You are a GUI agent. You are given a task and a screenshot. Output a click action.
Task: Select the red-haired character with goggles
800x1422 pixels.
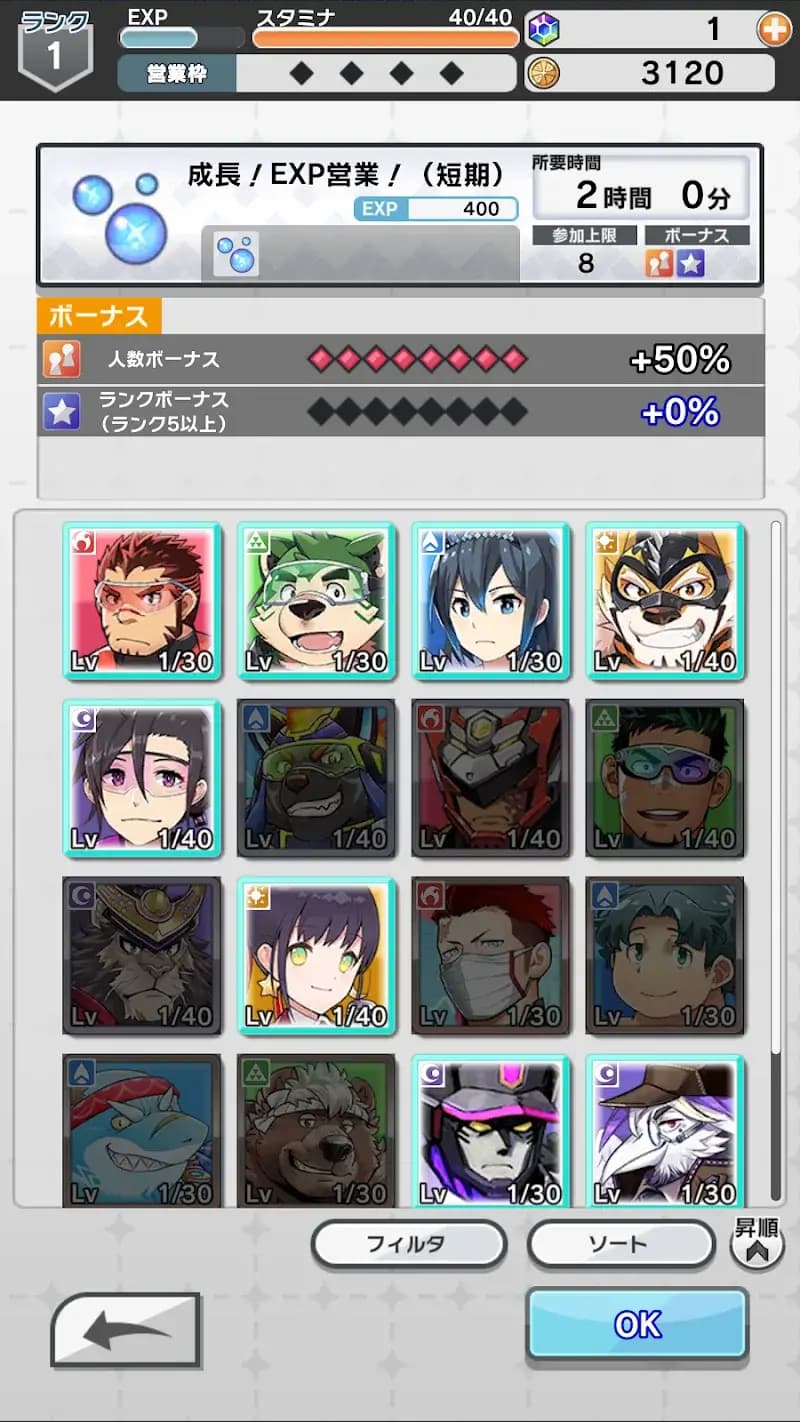[x=142, y=601]
